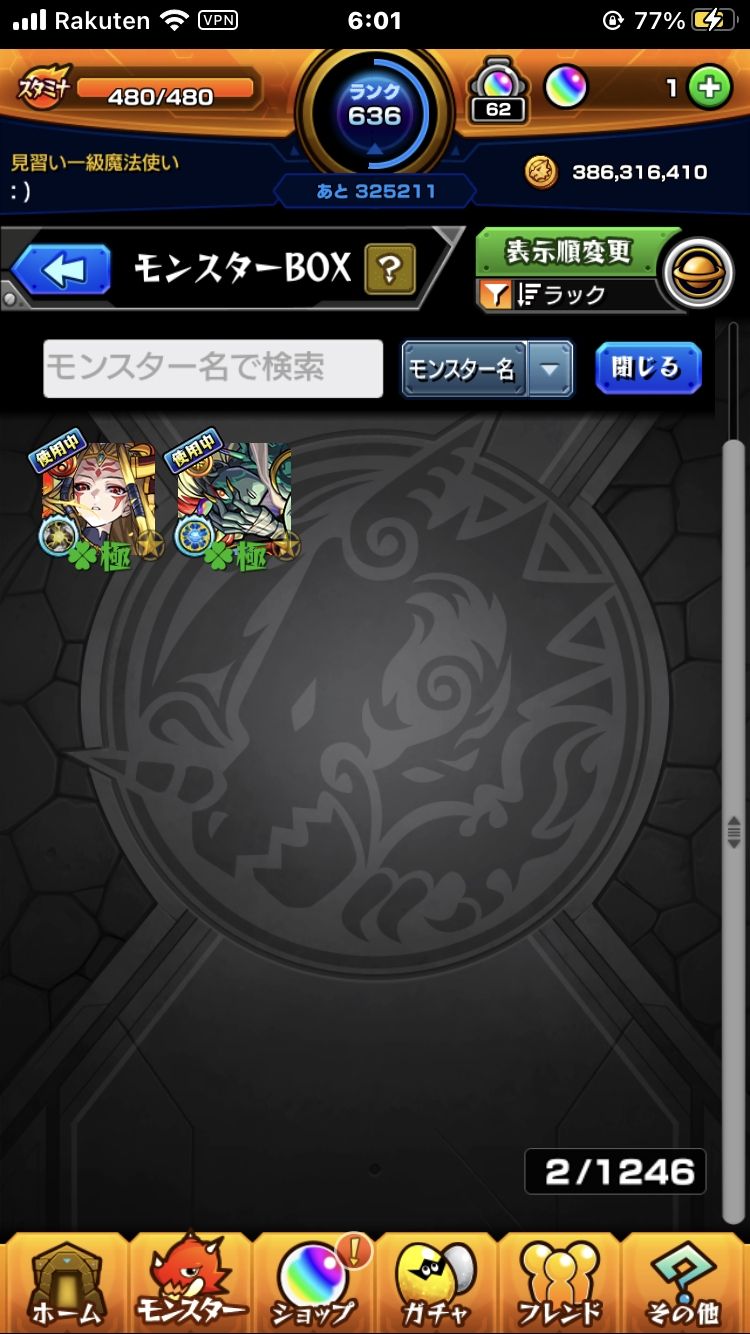Focus the モンスター名で検索 search field
This screenshot has width=750, height=1334.
click(213, 369)
